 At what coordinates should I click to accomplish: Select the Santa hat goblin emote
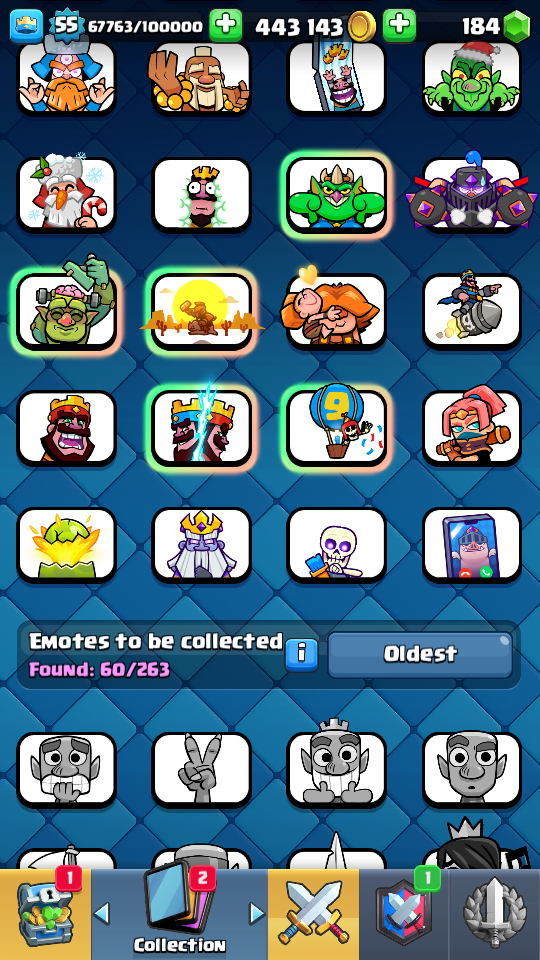[x=471, y=77]
